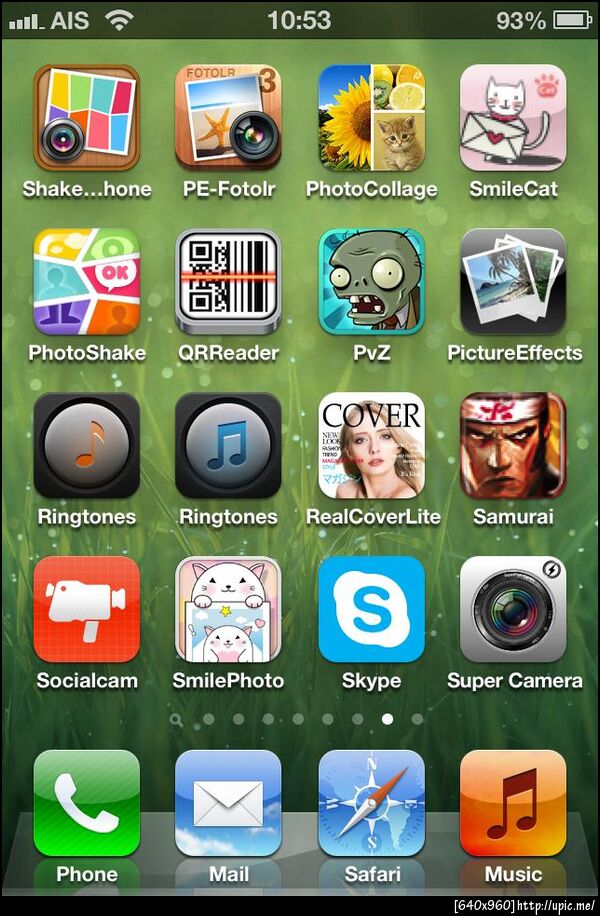The image size is (600, 916).
Task: Open the PictureEffects app
Action: click(x=513, y=282)
